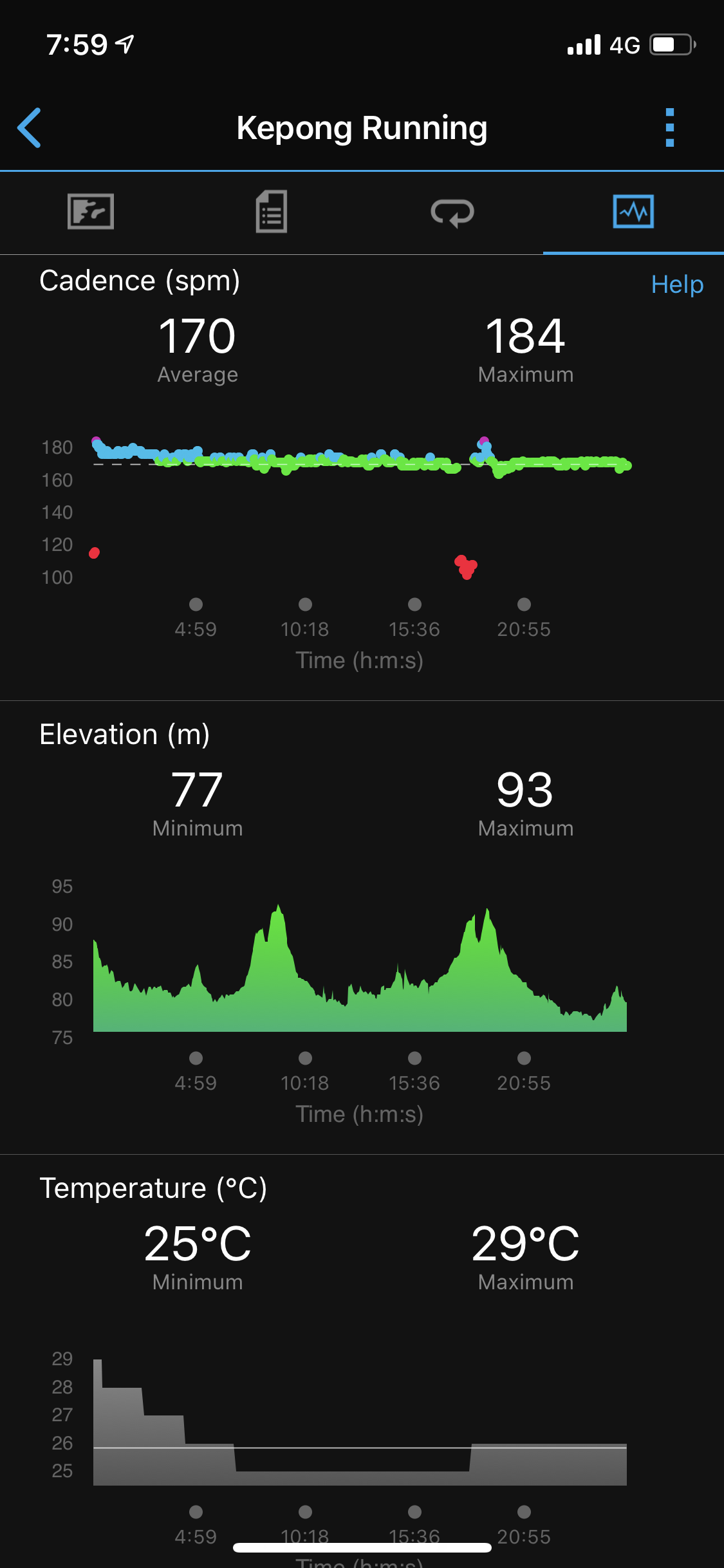Viewport: 724px width, 1568px height.
Task: Go back from Kepong Running
Action: pyautogui.click(x=30, y=127)
